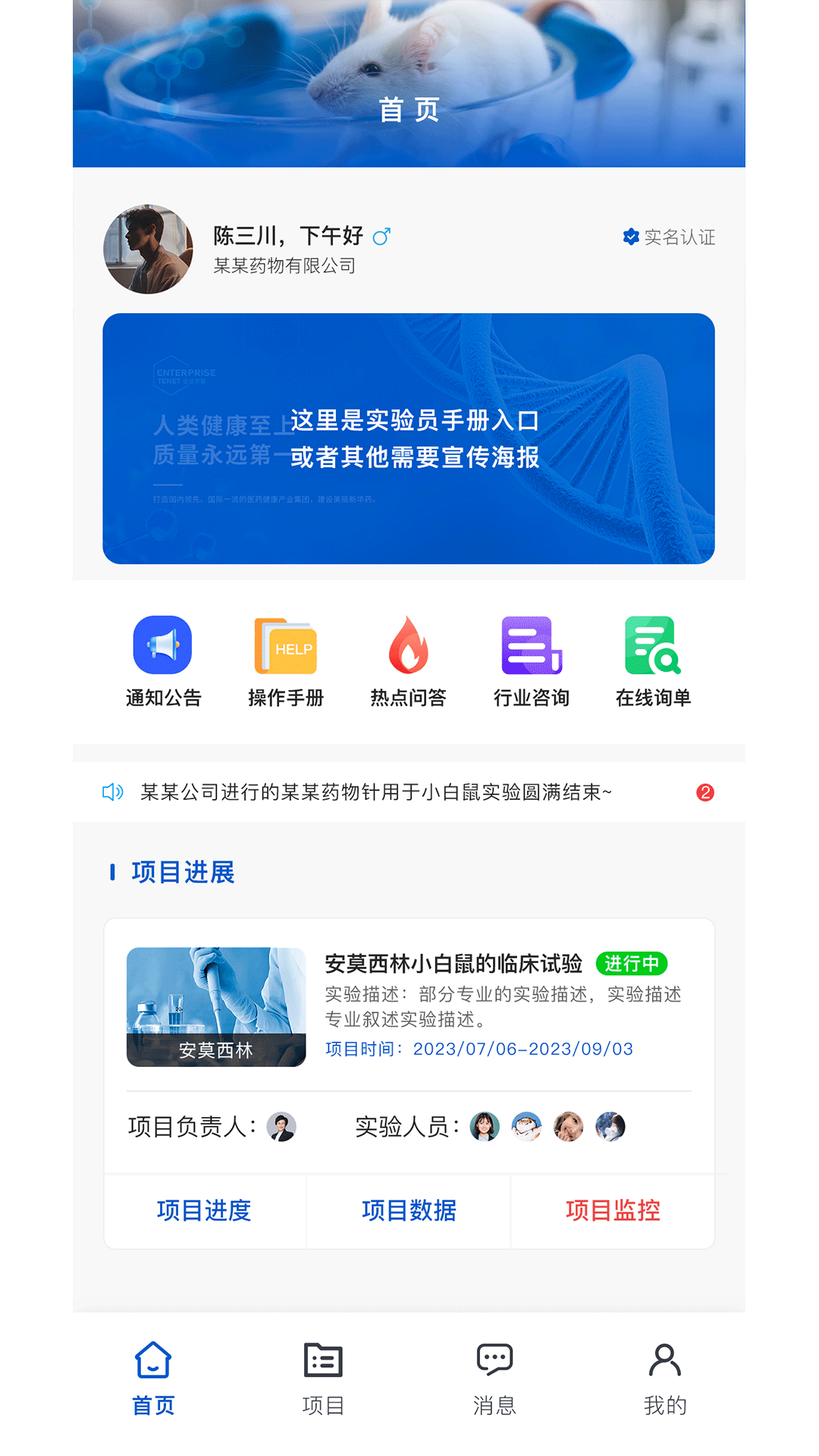Click the 实验员手册 promotional banner
The height and width of the screenshot is (1456, 819).
[x=409, y=438]
